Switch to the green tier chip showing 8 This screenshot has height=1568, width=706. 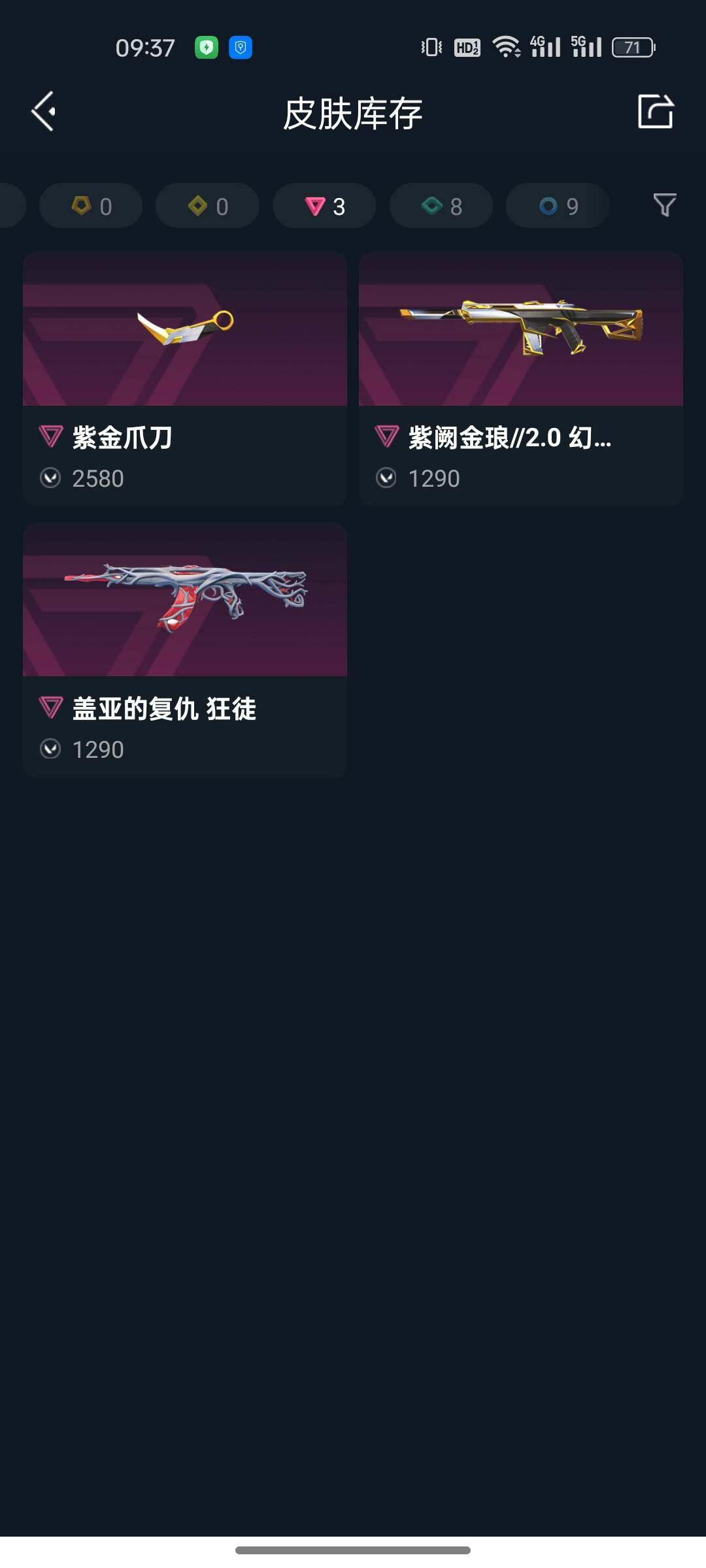441,206
